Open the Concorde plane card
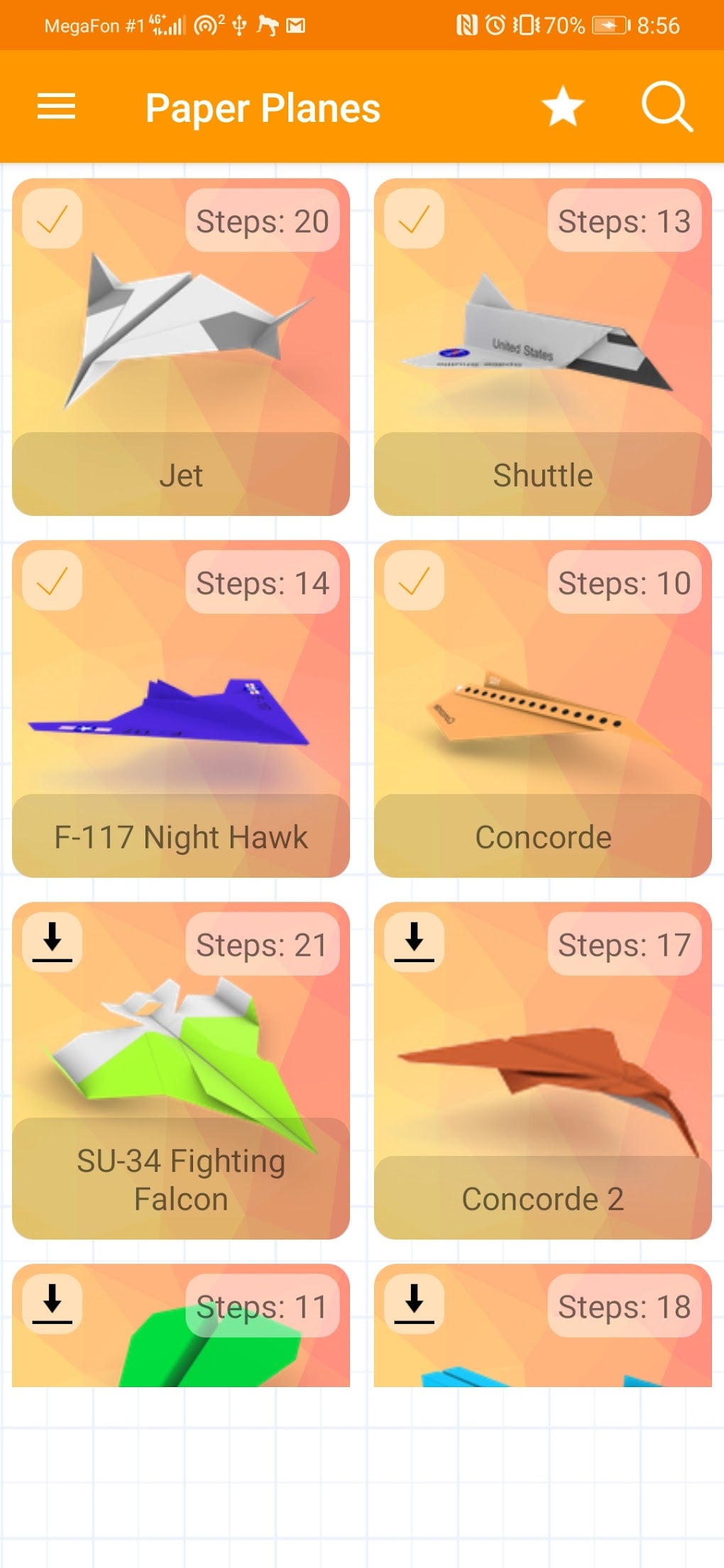 pyautogui.click(x=543, y=709)
